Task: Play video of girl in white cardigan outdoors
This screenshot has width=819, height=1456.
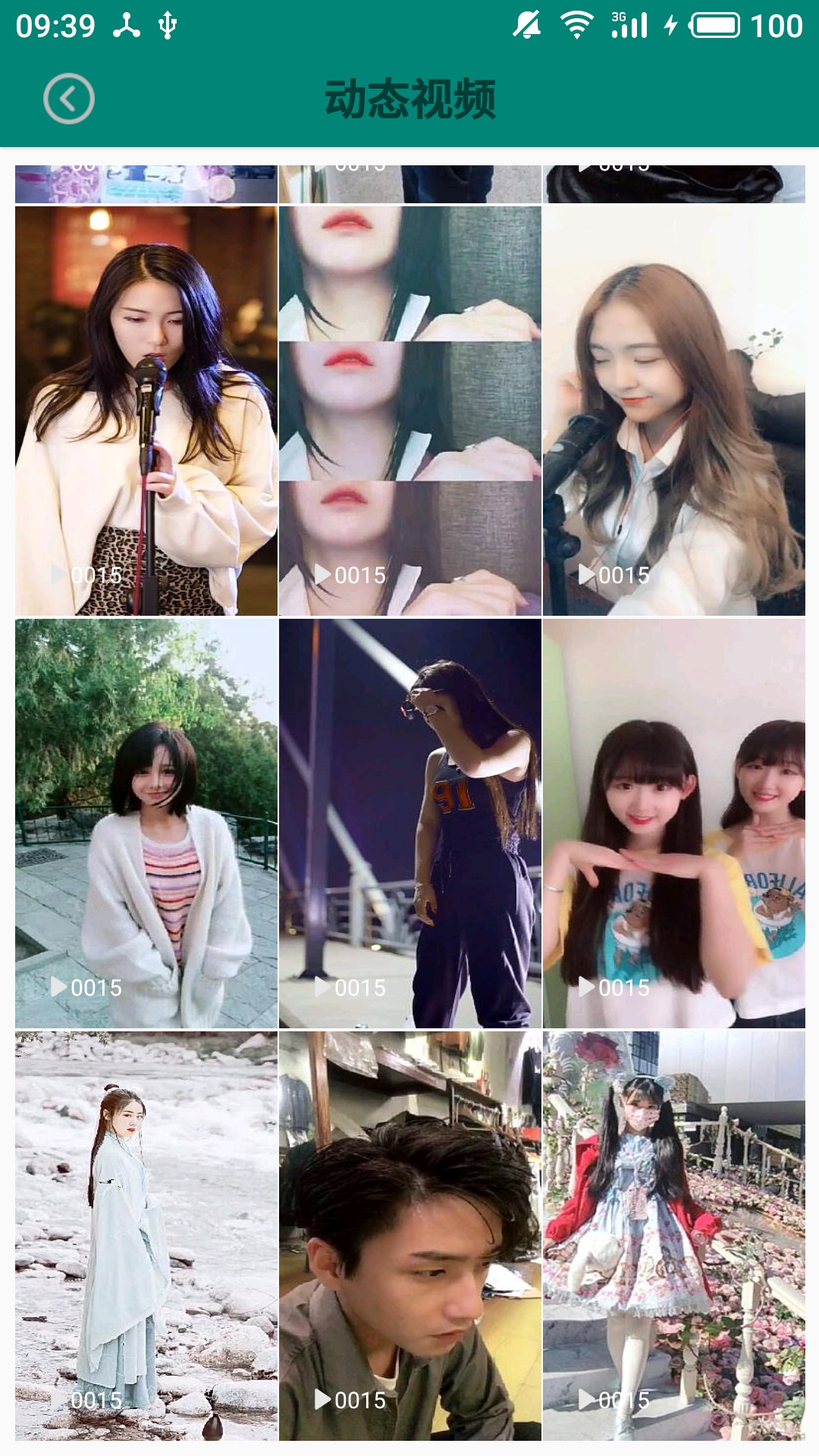Action: (146, 823)
